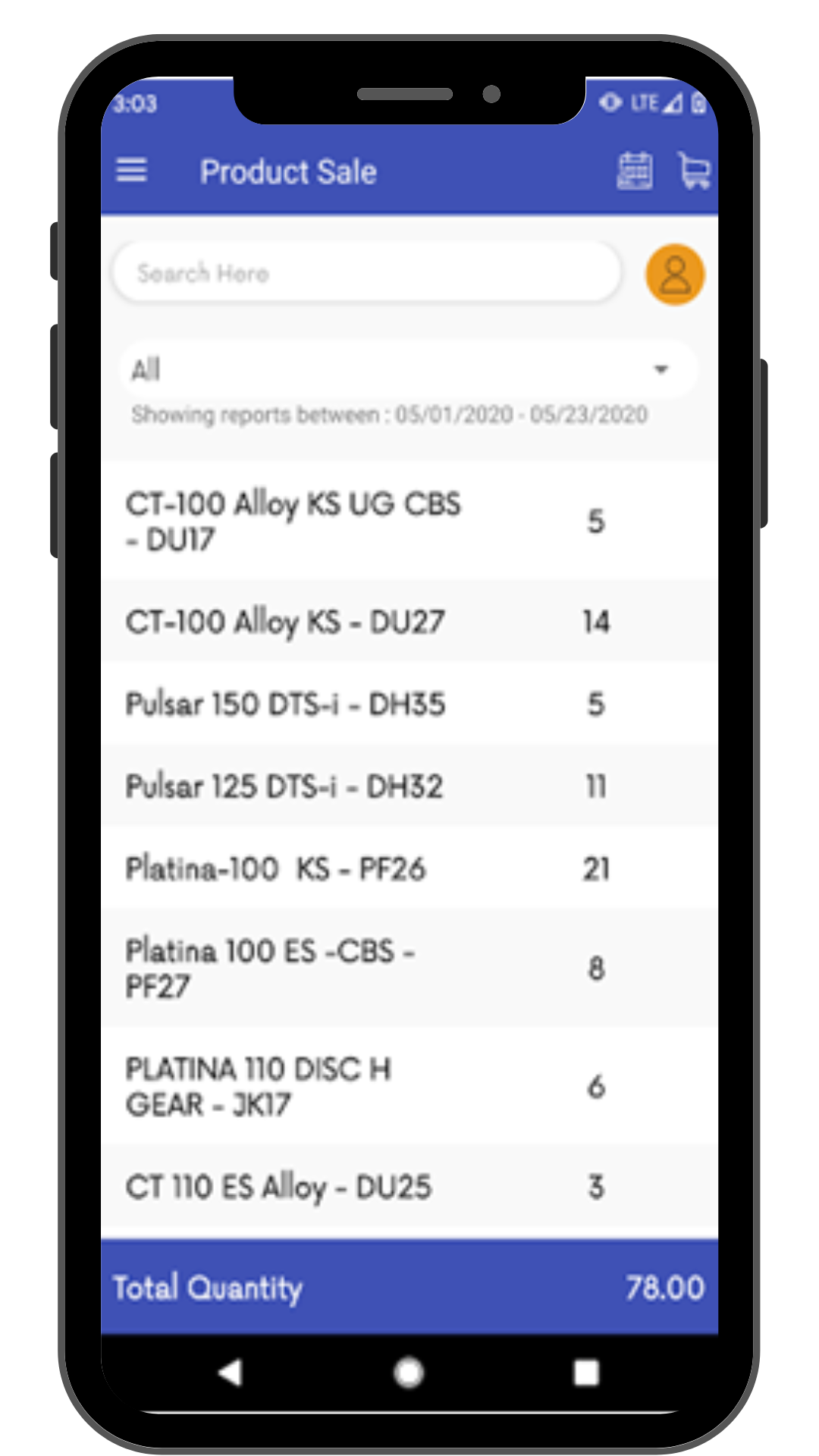
Task: Go back with the system back button
Action: coord(231,1372)
